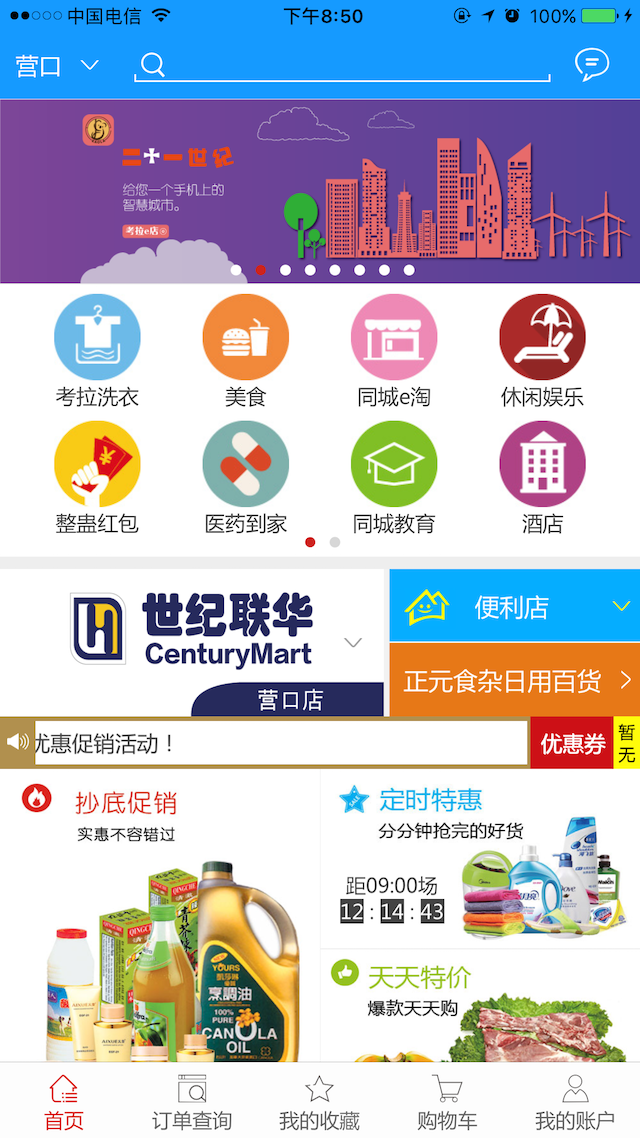Open the 美食 food category
640x1138 pixels.
tap(245, 351)
